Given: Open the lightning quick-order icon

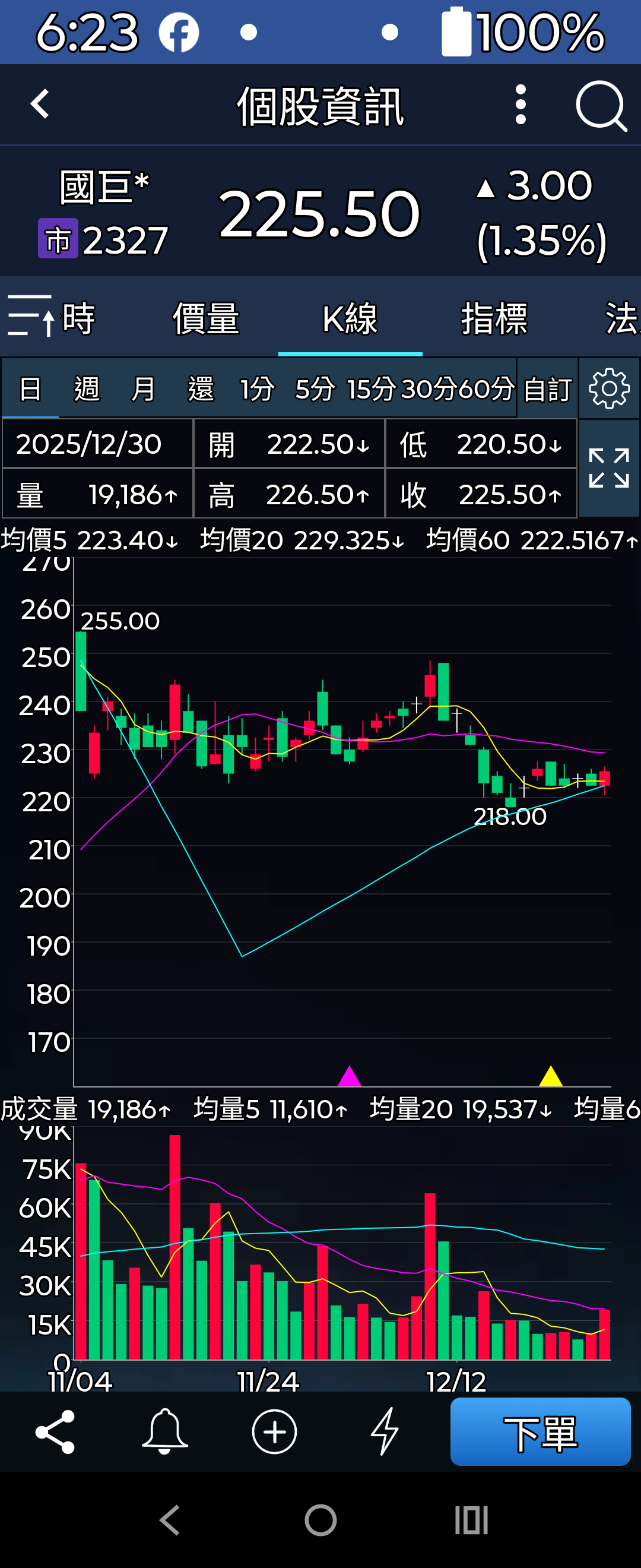Looking at the screenshot, I should pos(385,1431).
